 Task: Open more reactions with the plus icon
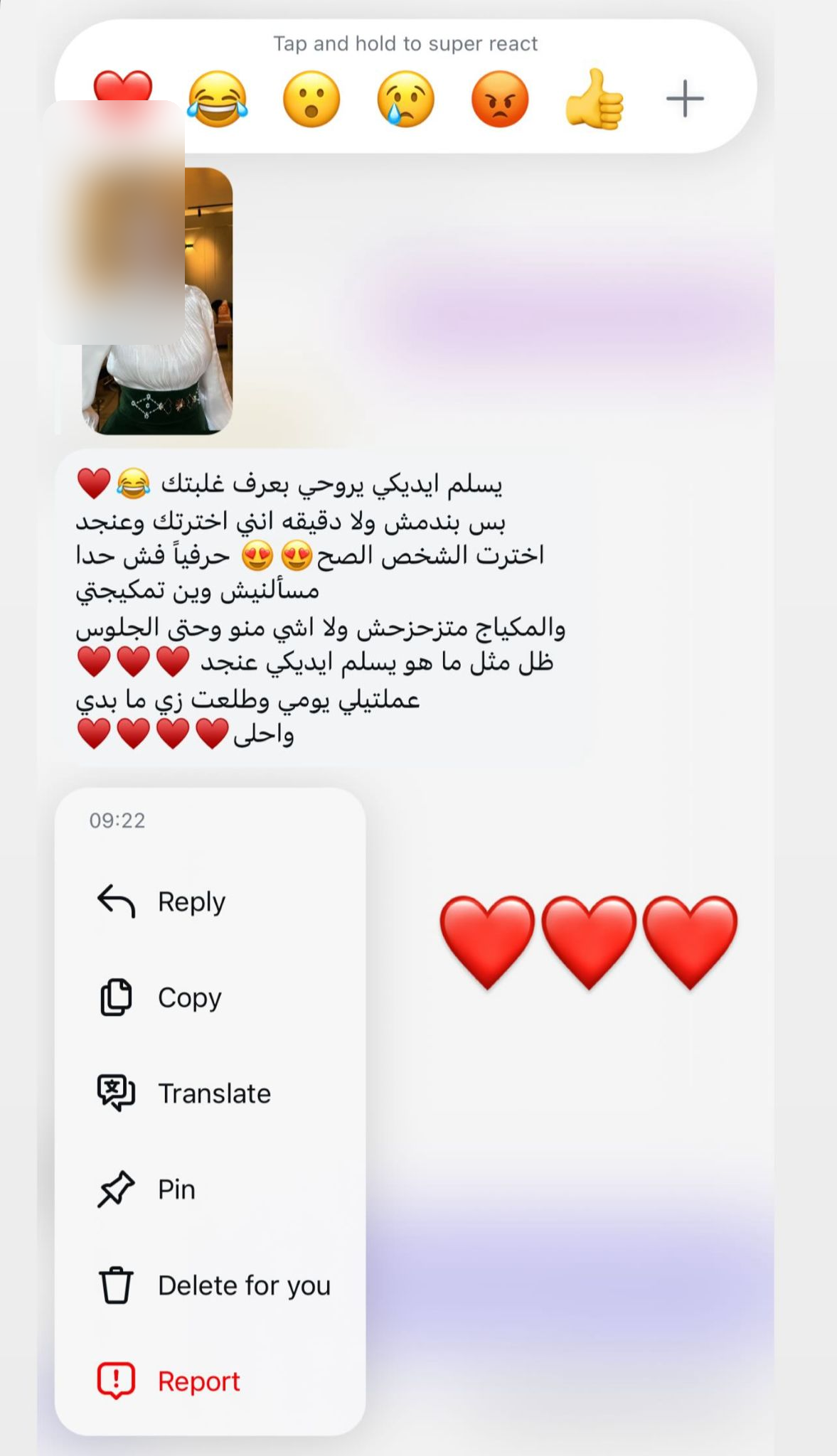point(685,99)
